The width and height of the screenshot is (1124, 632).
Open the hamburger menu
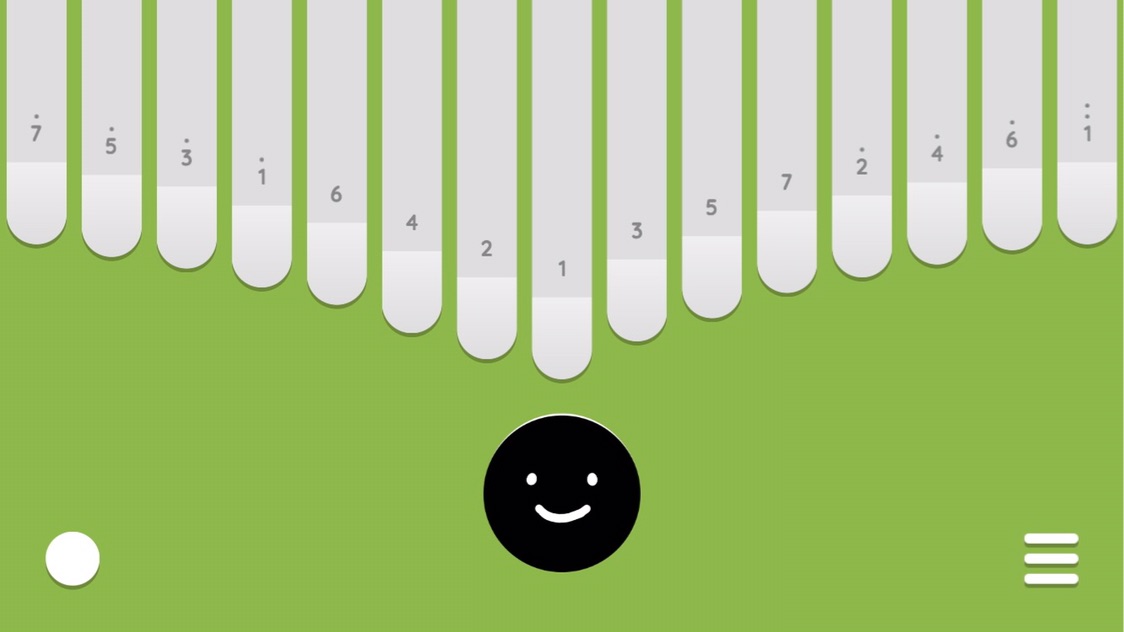(1051, 559)
